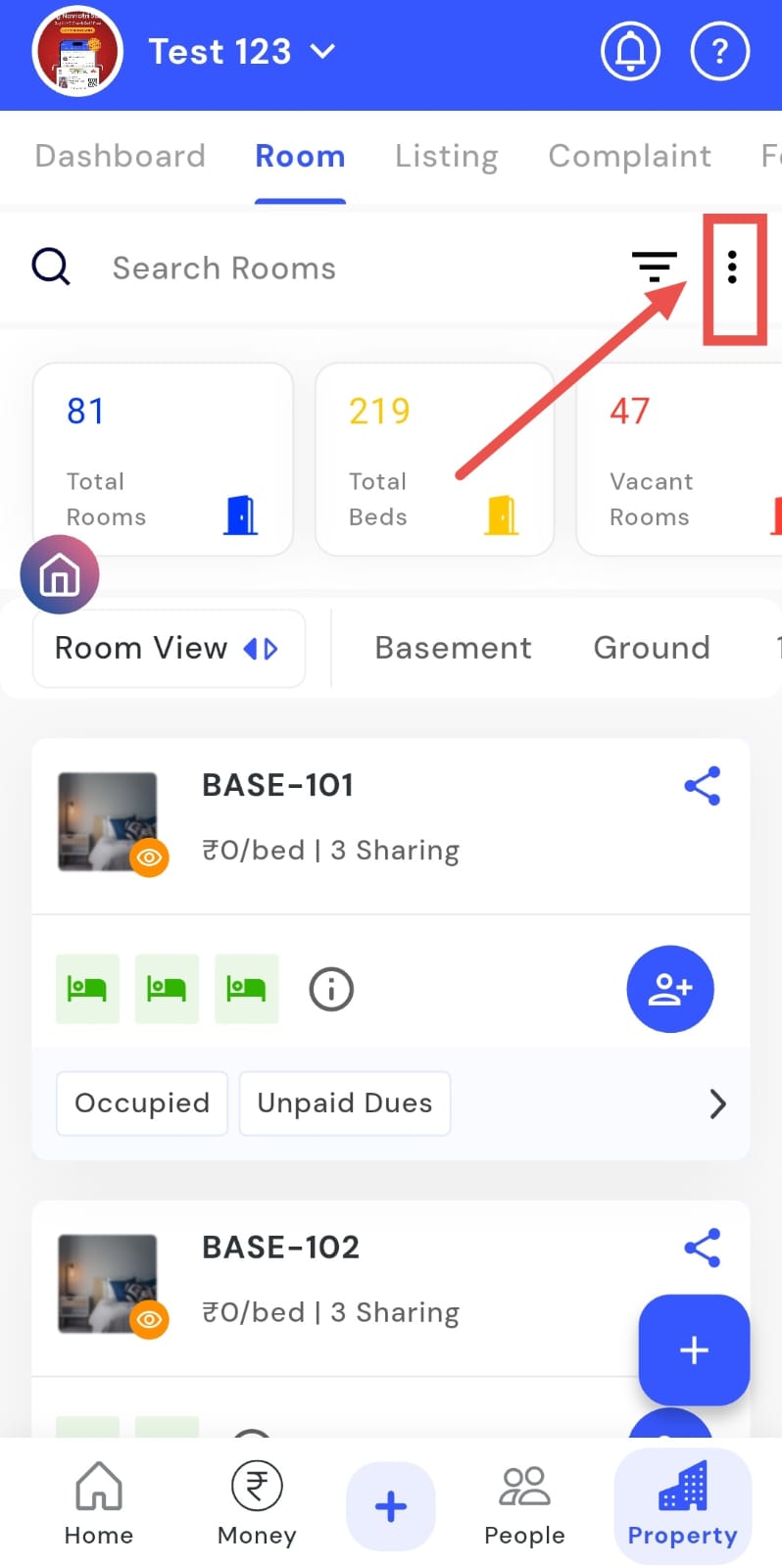Share room BASE-101
Screen dimensions: 782x1568
pyautogui.click(x=702, y=786)
